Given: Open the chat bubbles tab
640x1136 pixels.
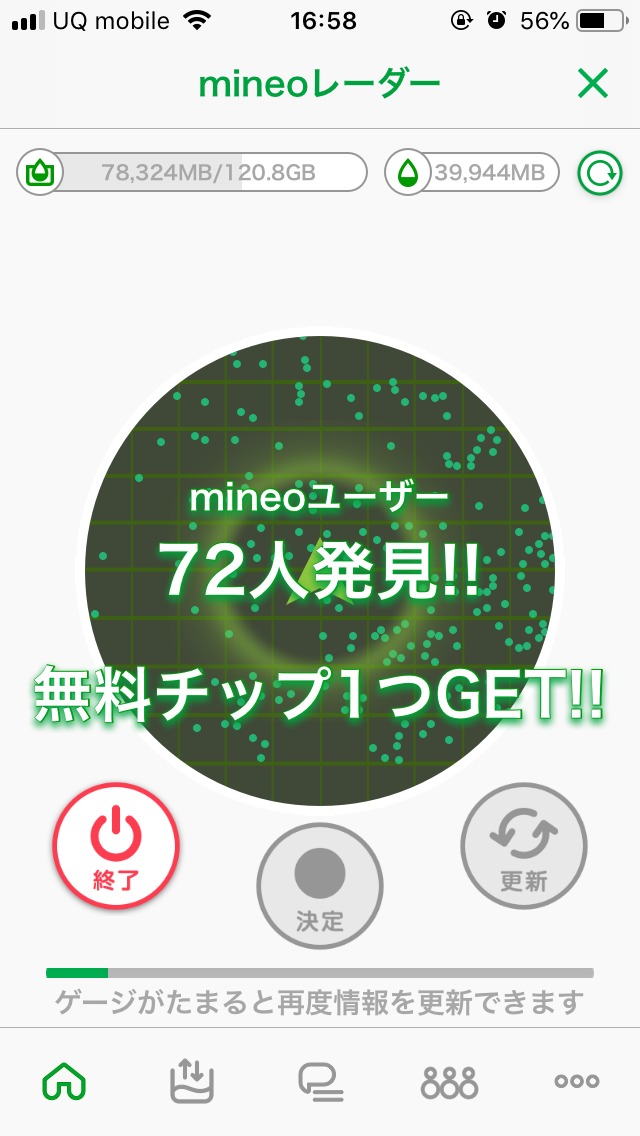Looking at the screenshot, I should click(321, 1081).
